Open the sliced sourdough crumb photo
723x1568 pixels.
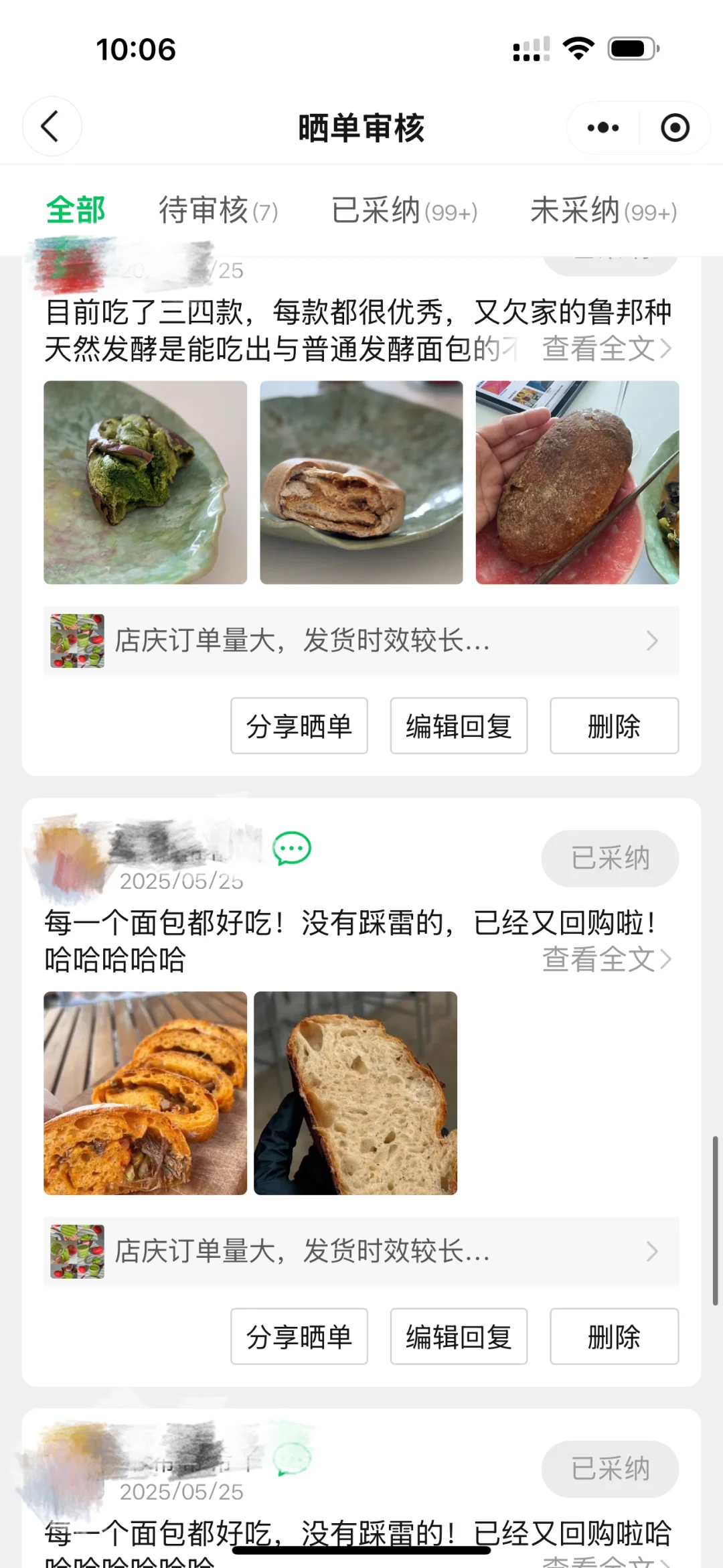coord(355,1093)
